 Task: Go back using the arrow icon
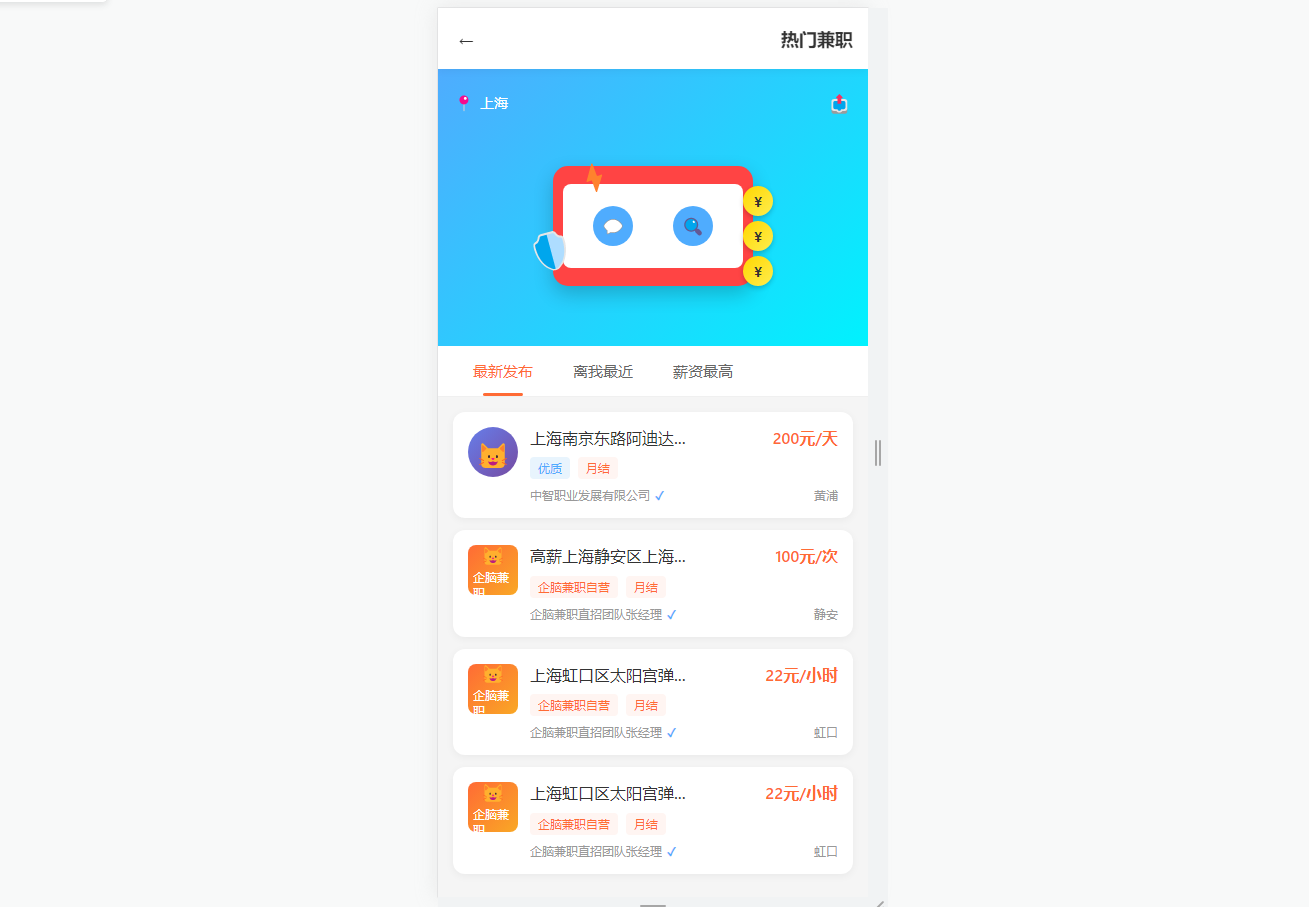click(x=465, y=41)
